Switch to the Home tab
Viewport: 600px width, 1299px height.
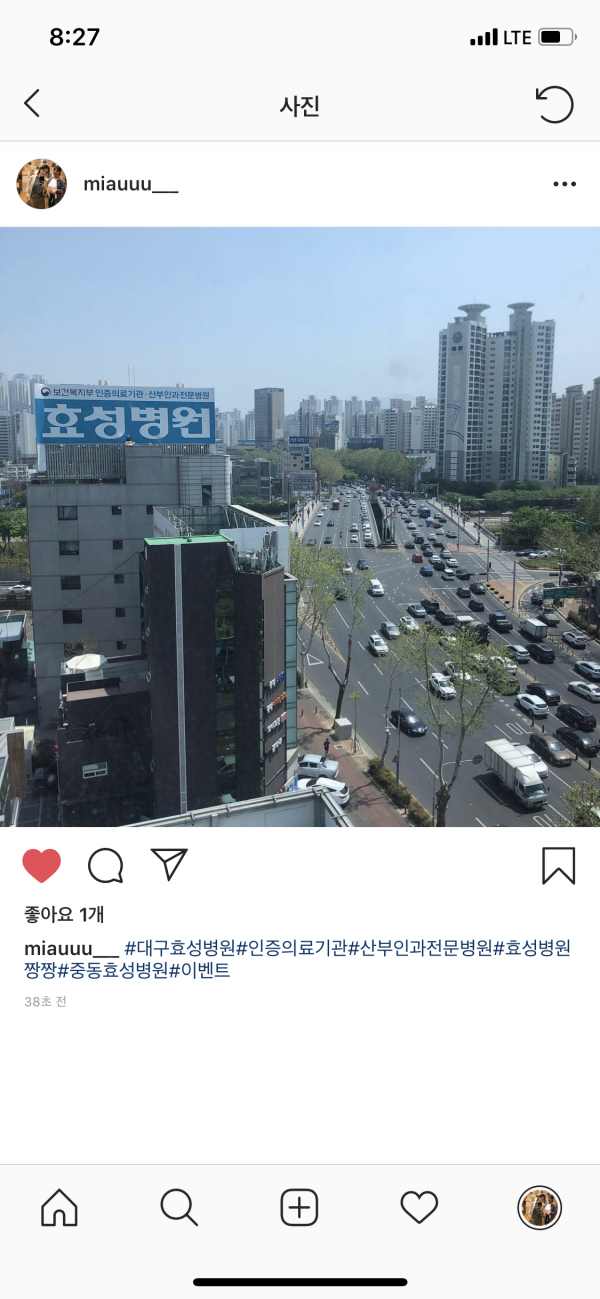[59, 1207]
